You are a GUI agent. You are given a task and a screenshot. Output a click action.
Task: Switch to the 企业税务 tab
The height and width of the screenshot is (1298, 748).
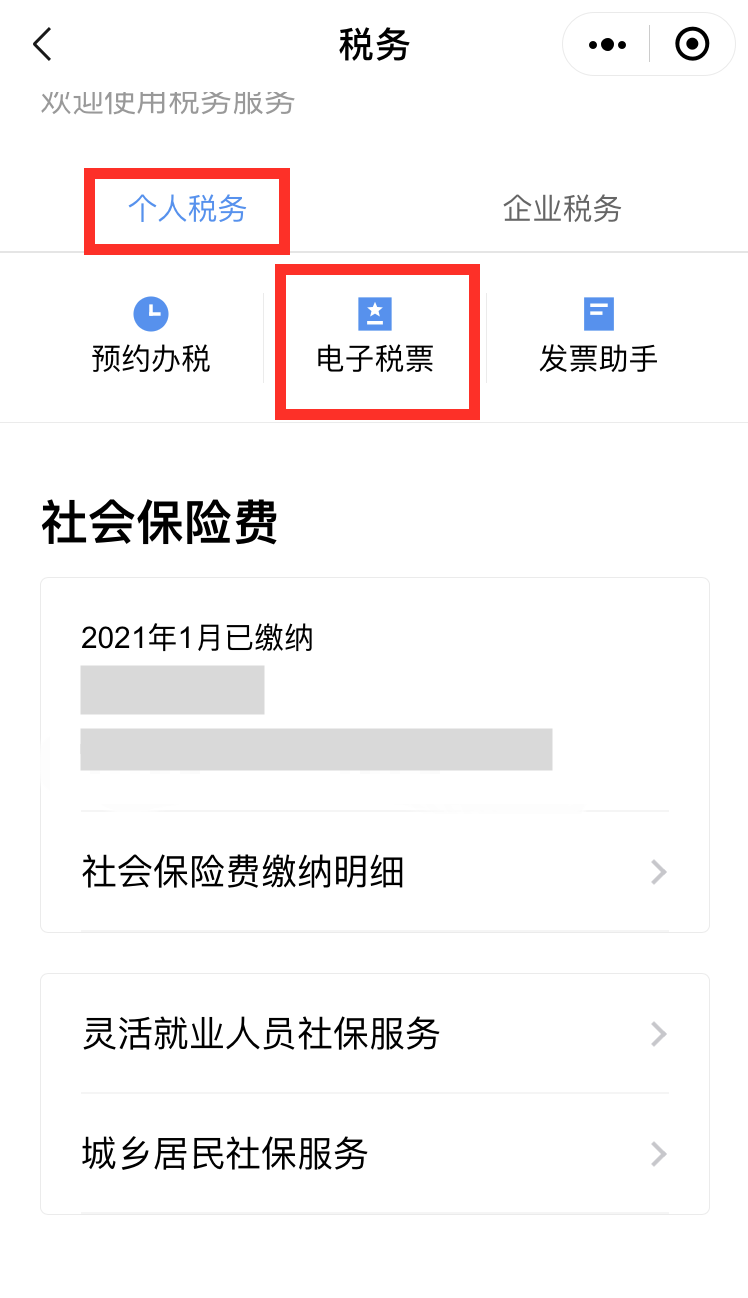tap(562, 209)
